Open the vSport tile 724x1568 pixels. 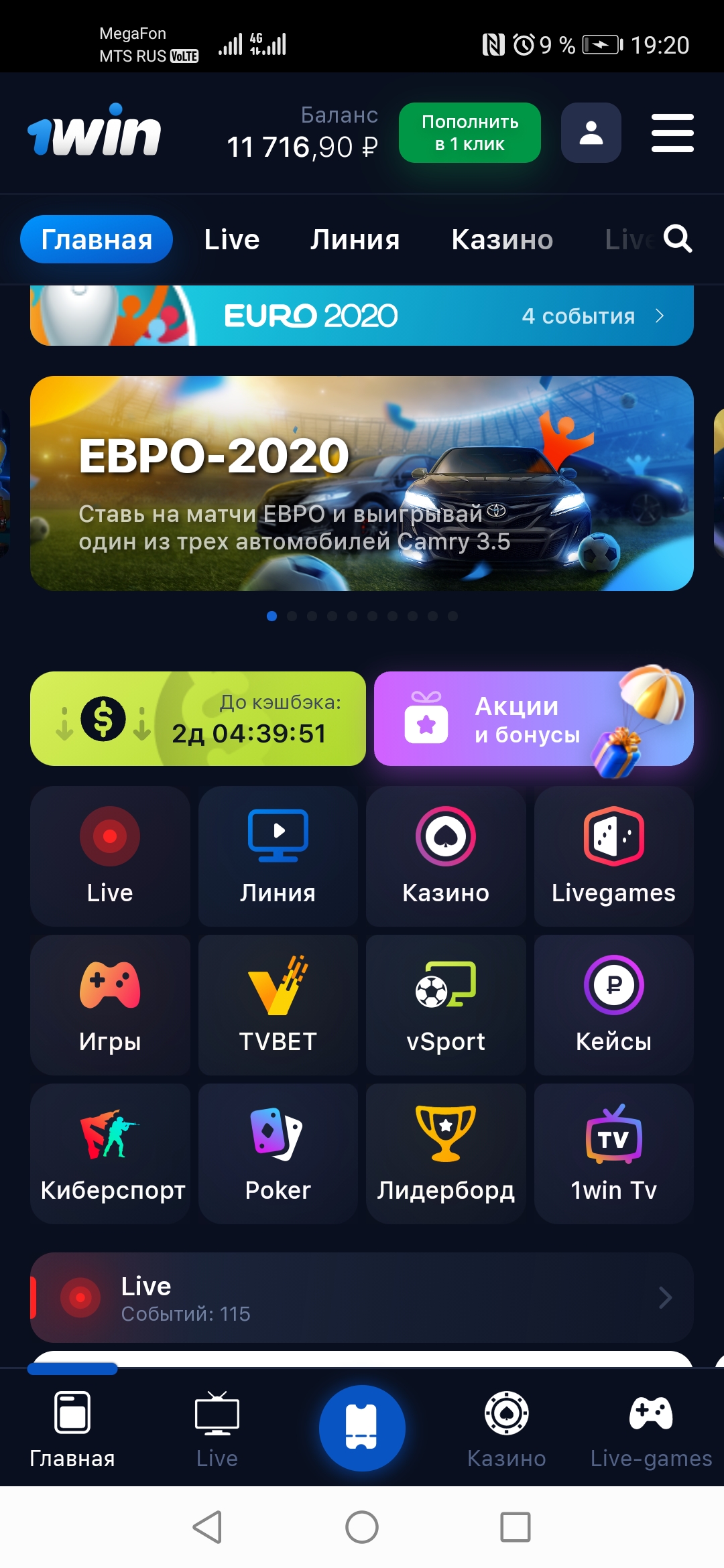[446, 1005]
